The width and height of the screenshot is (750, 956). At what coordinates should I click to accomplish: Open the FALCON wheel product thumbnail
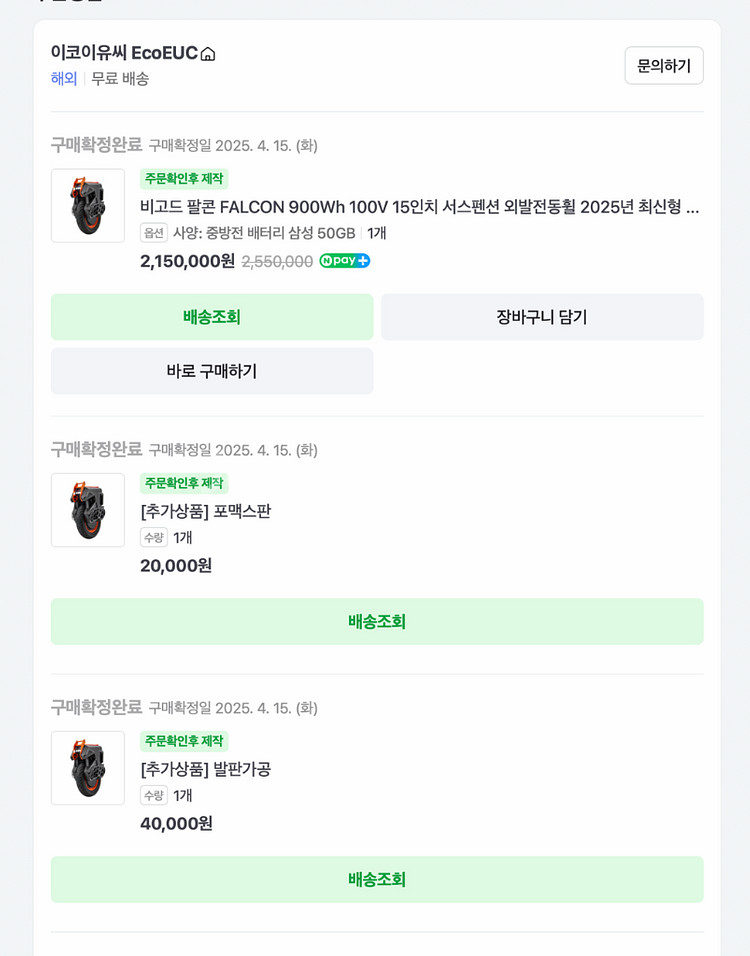click(87, 205)
